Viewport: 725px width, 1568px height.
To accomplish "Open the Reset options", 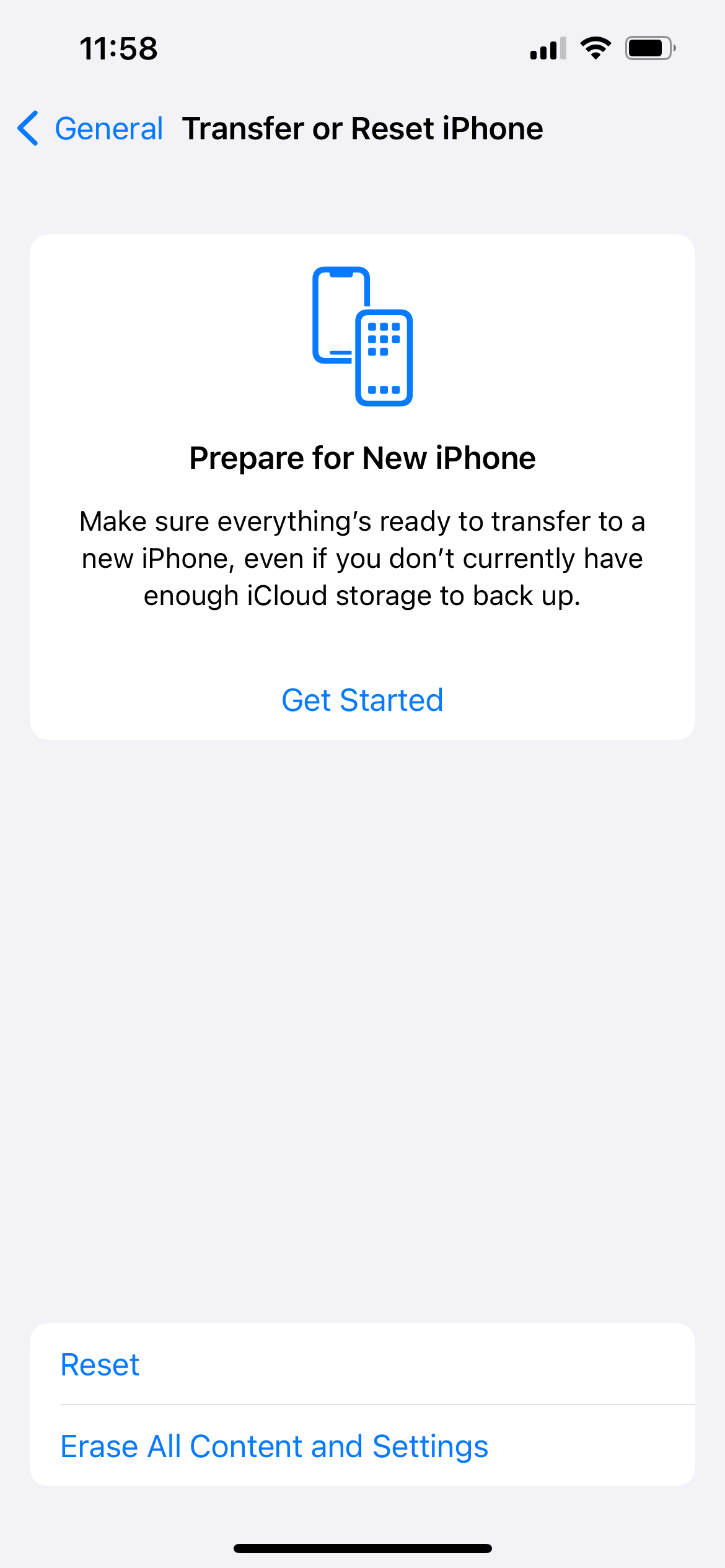I will tap(362, 1364).
